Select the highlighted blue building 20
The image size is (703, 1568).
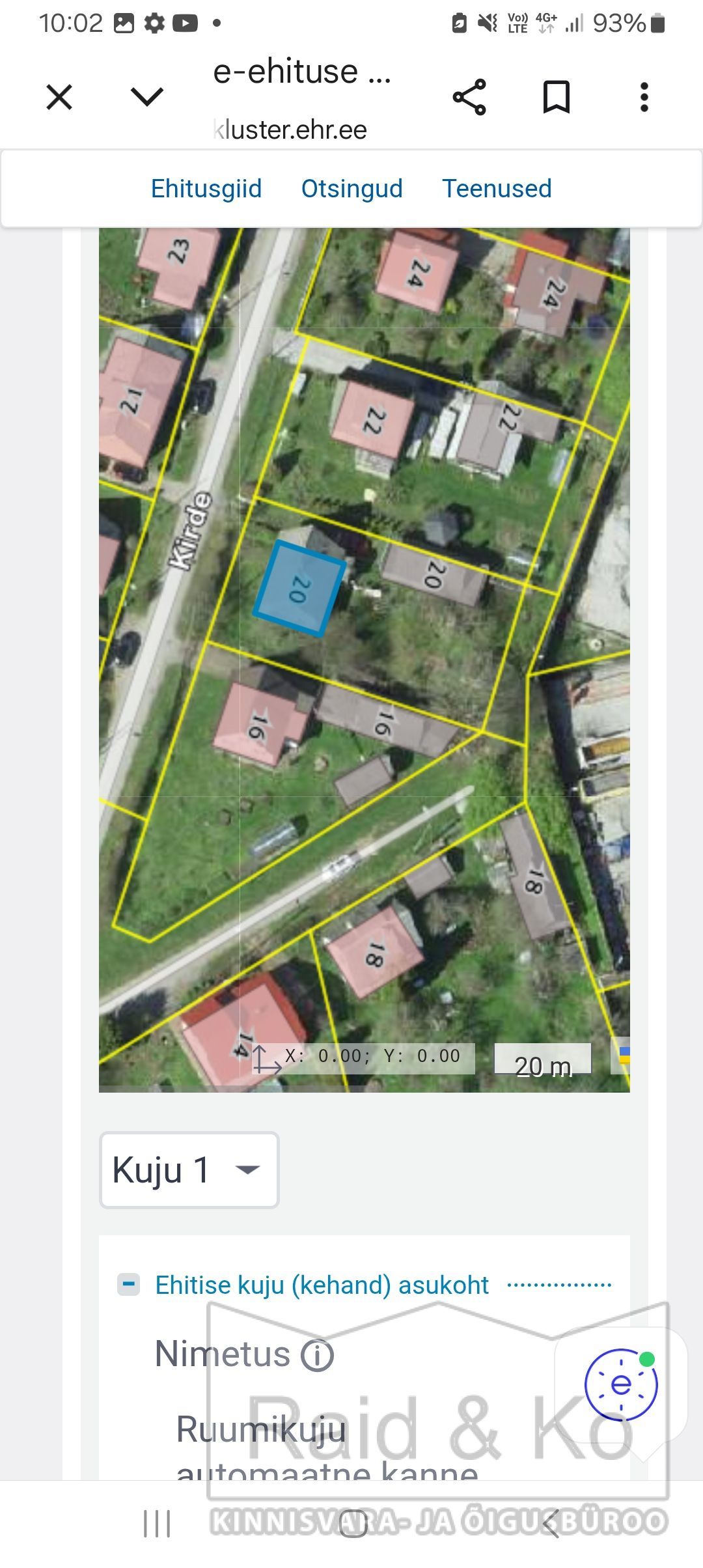(x=299, y=589)
